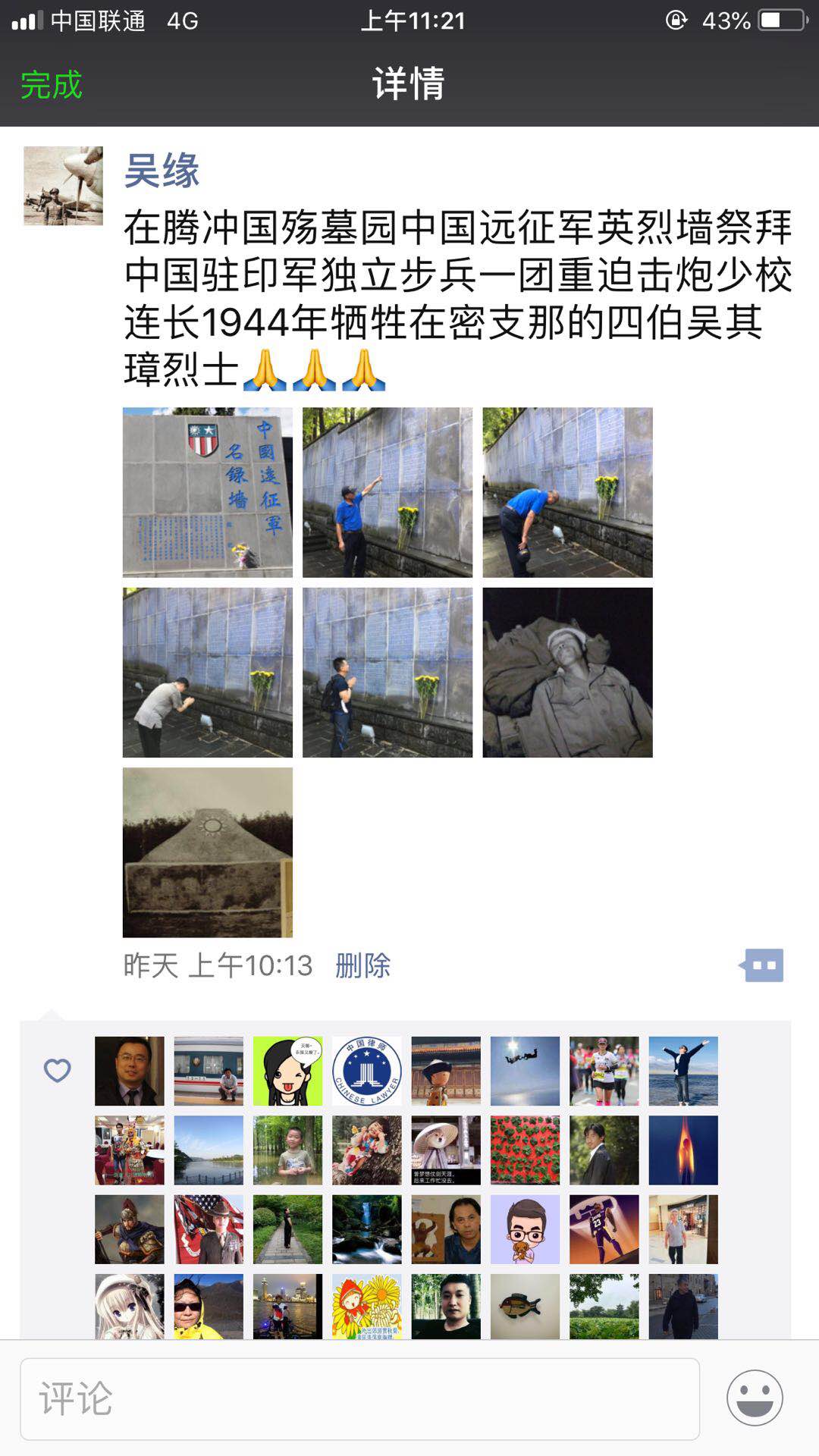Open the photo of the 中国远征军名录墙 sign
The image size is (819, 1456).
(207, 492)
